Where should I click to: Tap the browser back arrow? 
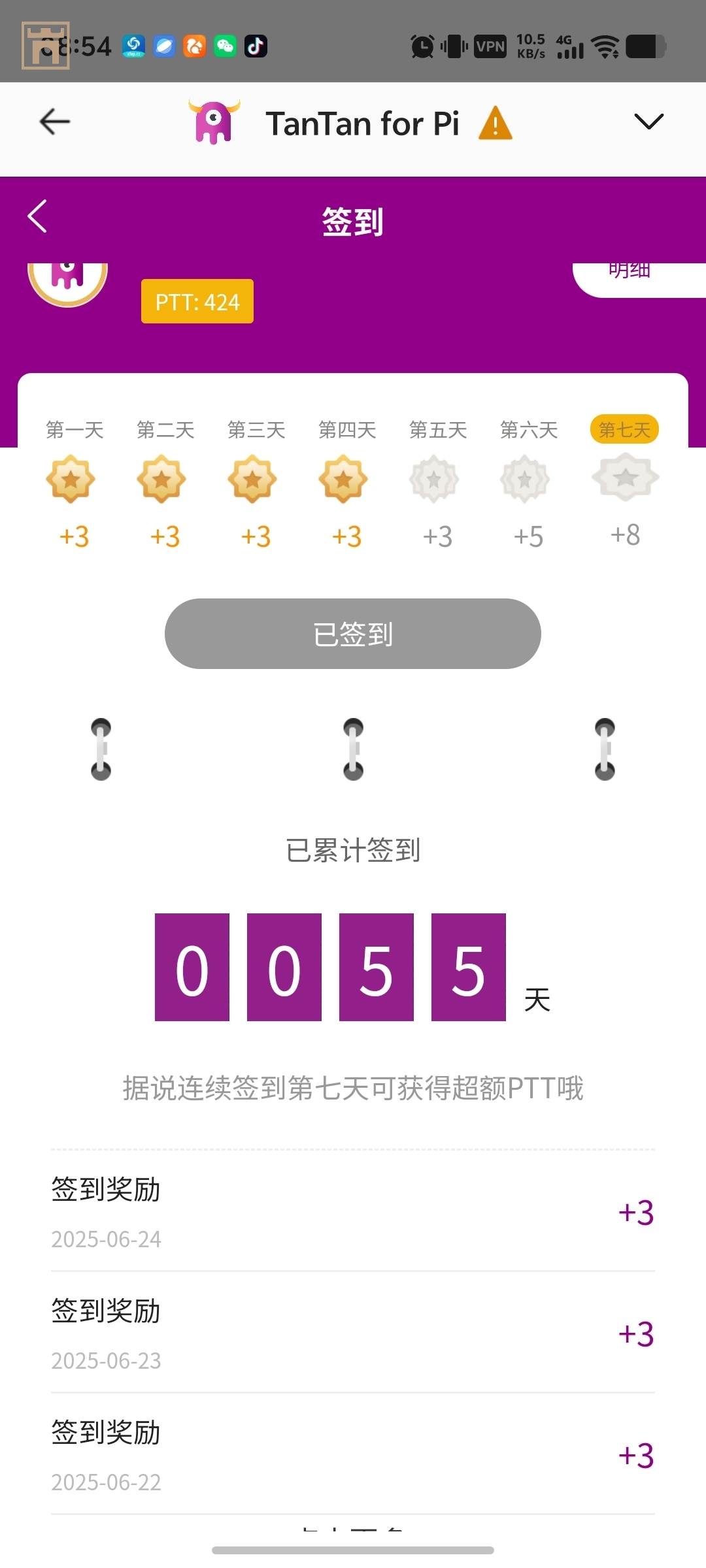[55, 122]
